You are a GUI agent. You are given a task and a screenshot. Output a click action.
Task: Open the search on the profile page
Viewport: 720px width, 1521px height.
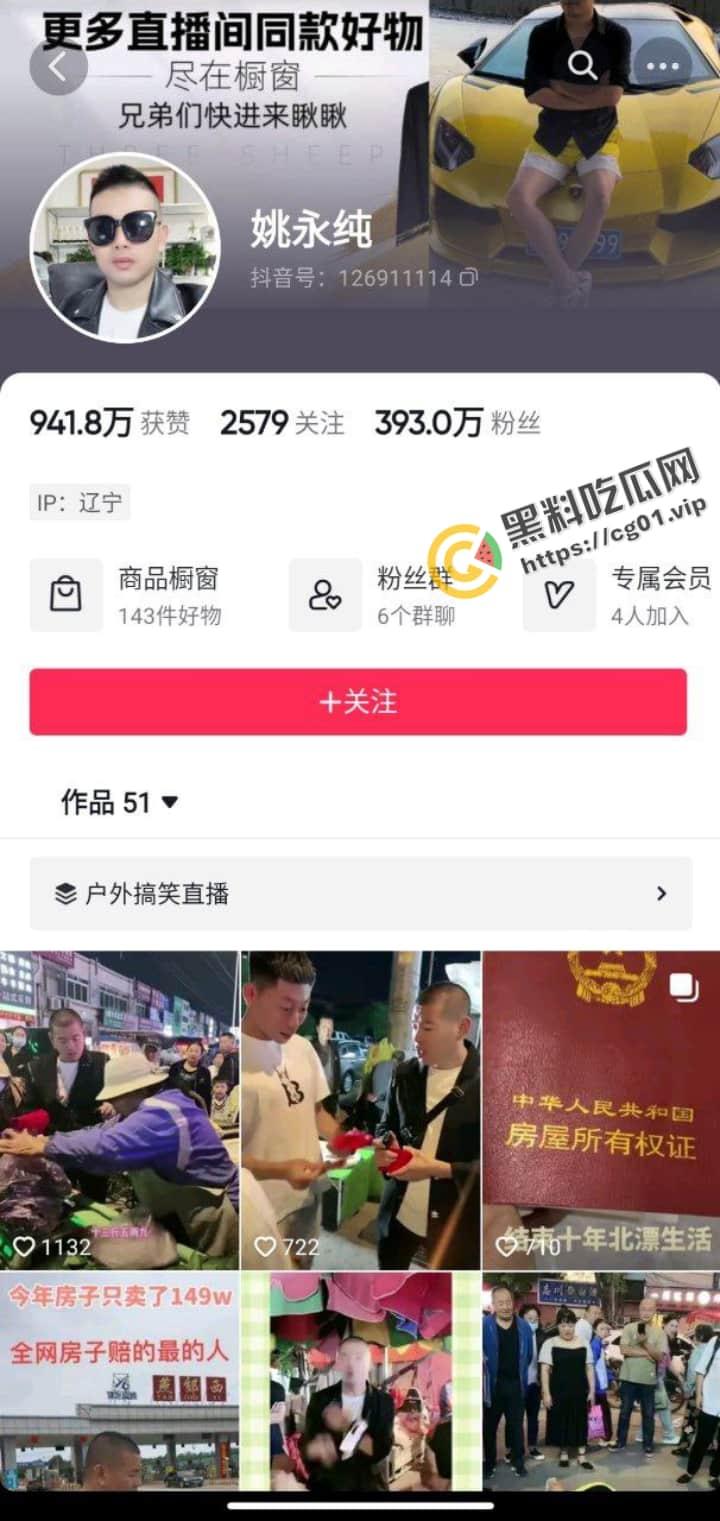coord(581,64)
